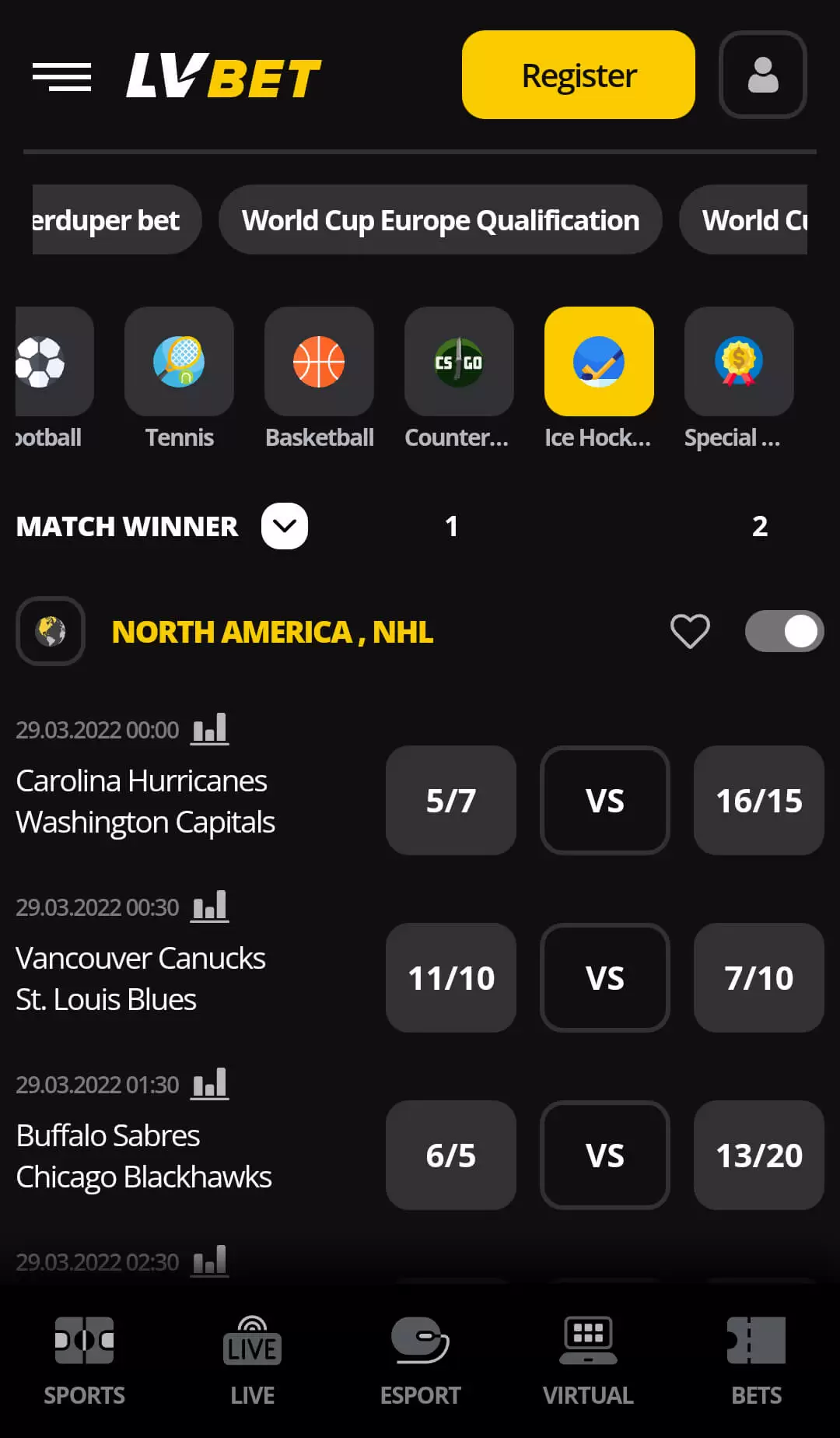Open the hamburger menu

click(x=61, y=76)
